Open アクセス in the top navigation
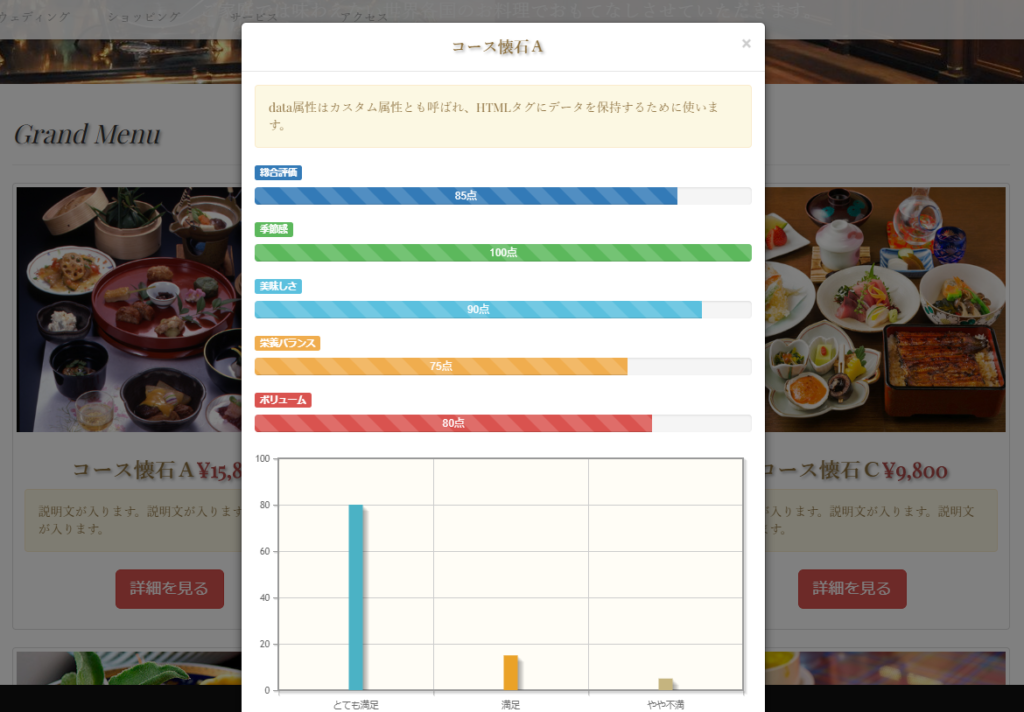This screenshot has height=712, width=1024. pos(363,17)
